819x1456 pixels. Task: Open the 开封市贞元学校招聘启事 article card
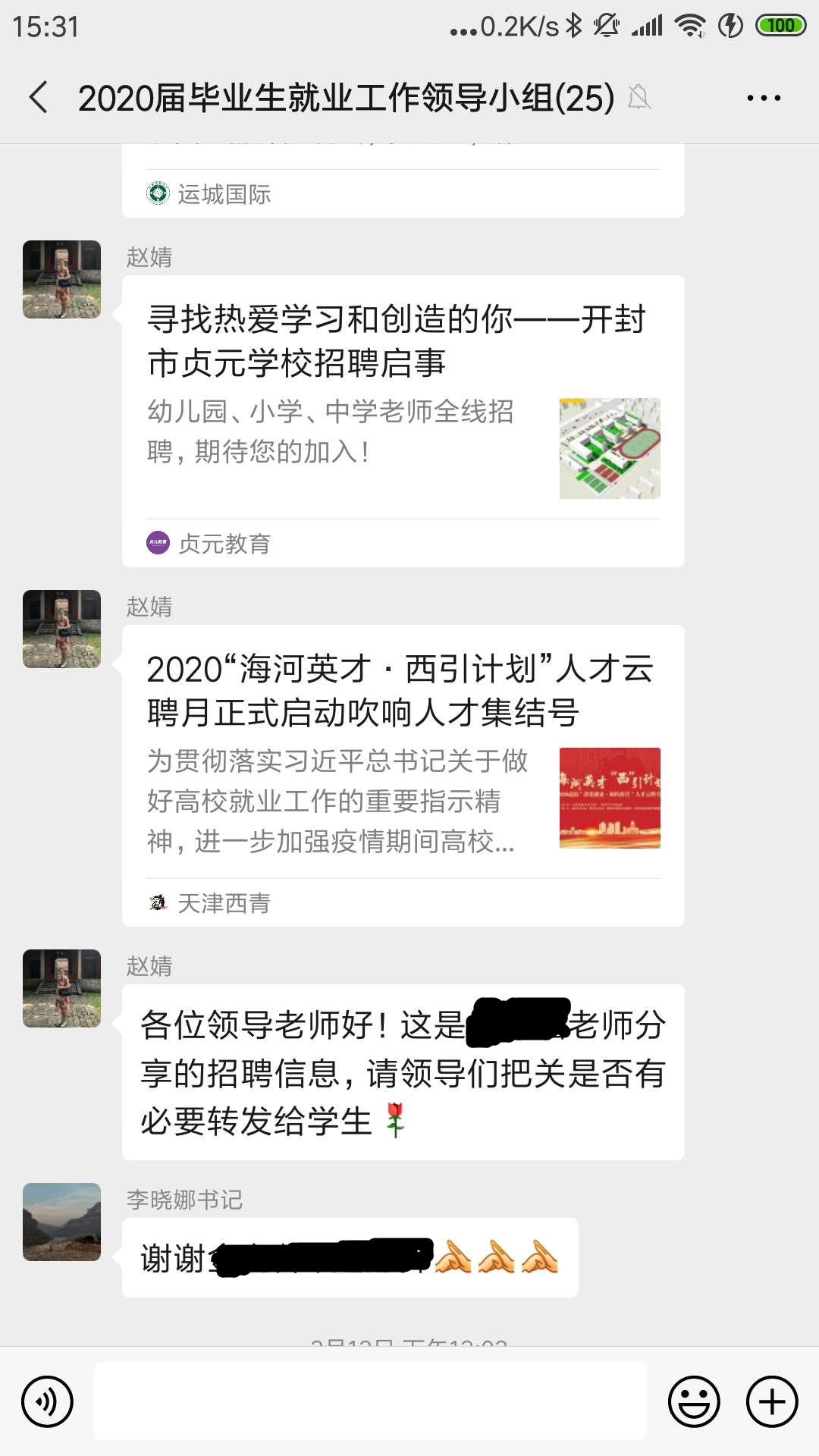pos(402,409)
